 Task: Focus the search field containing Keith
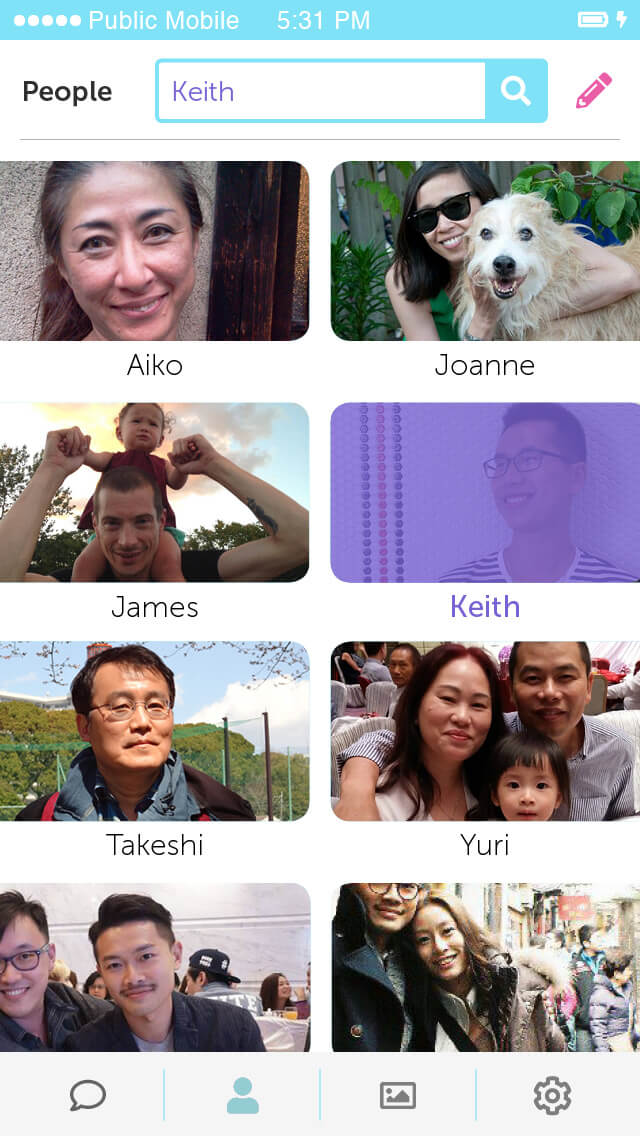[320, 91]
